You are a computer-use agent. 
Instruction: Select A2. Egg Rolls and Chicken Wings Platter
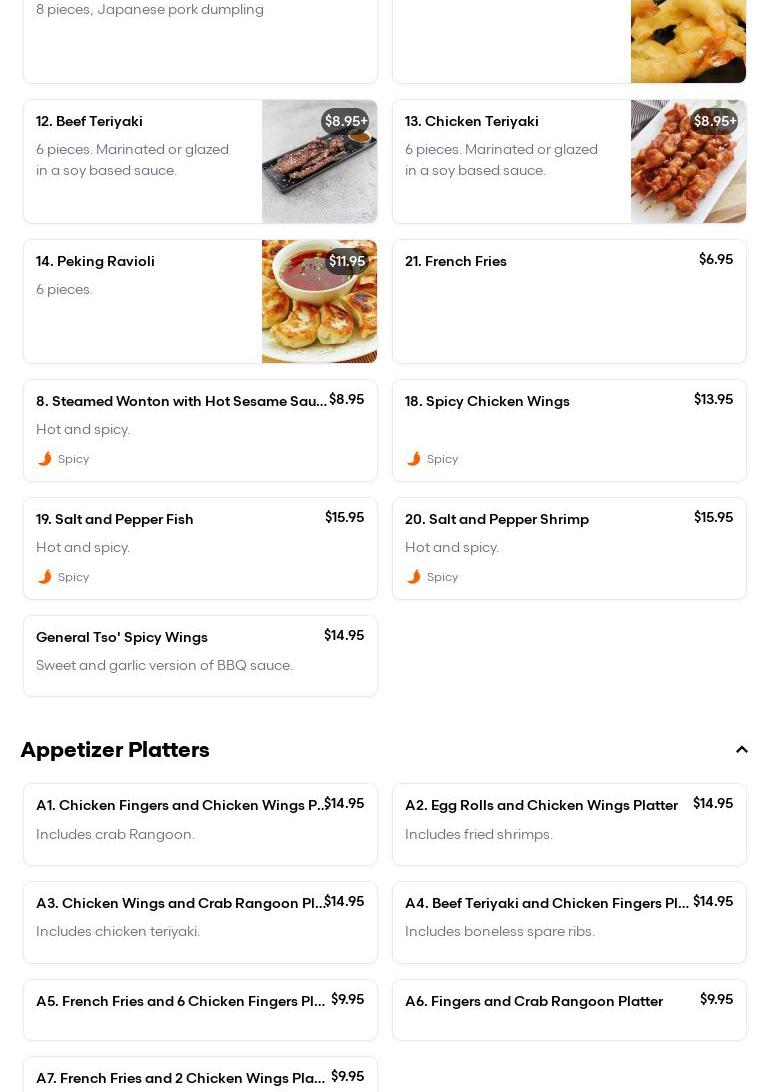pos(569,824)
